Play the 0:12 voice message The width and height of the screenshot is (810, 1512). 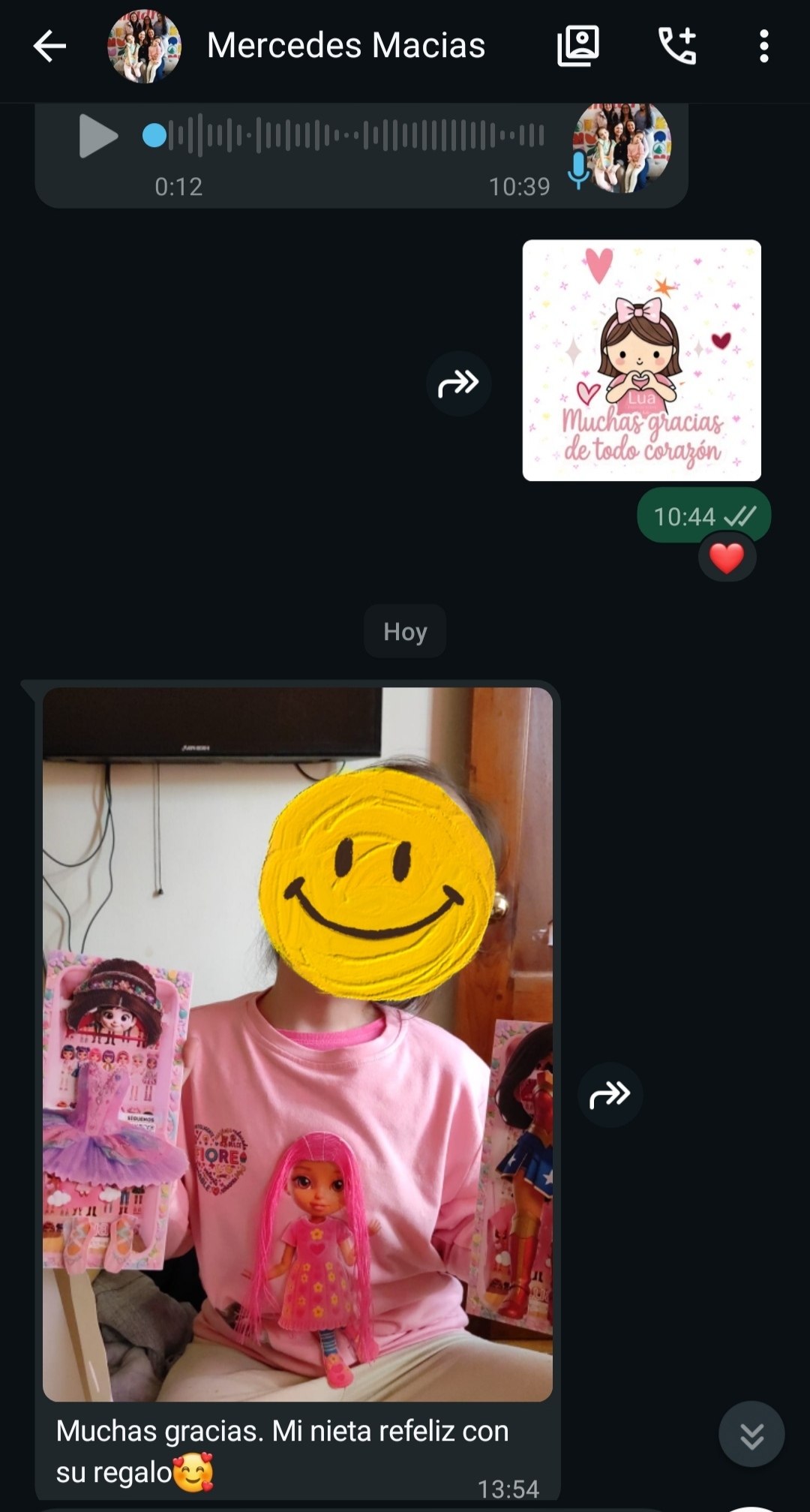tap(97, 136)
